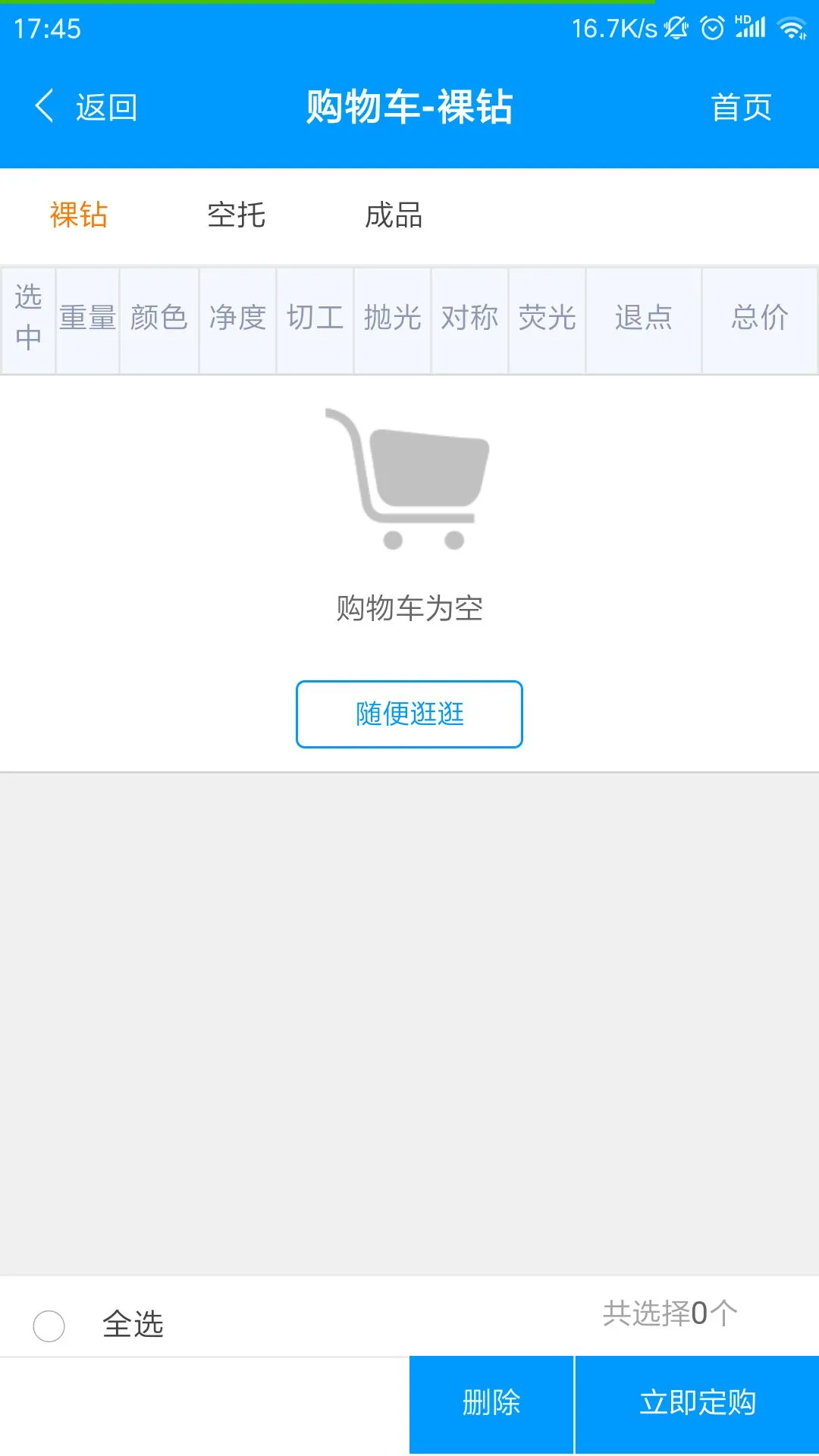Image resolution: width=819 pixels, height=1456 pixels.
Task: Switch to the 成品 tab
Action: (394, 216)
